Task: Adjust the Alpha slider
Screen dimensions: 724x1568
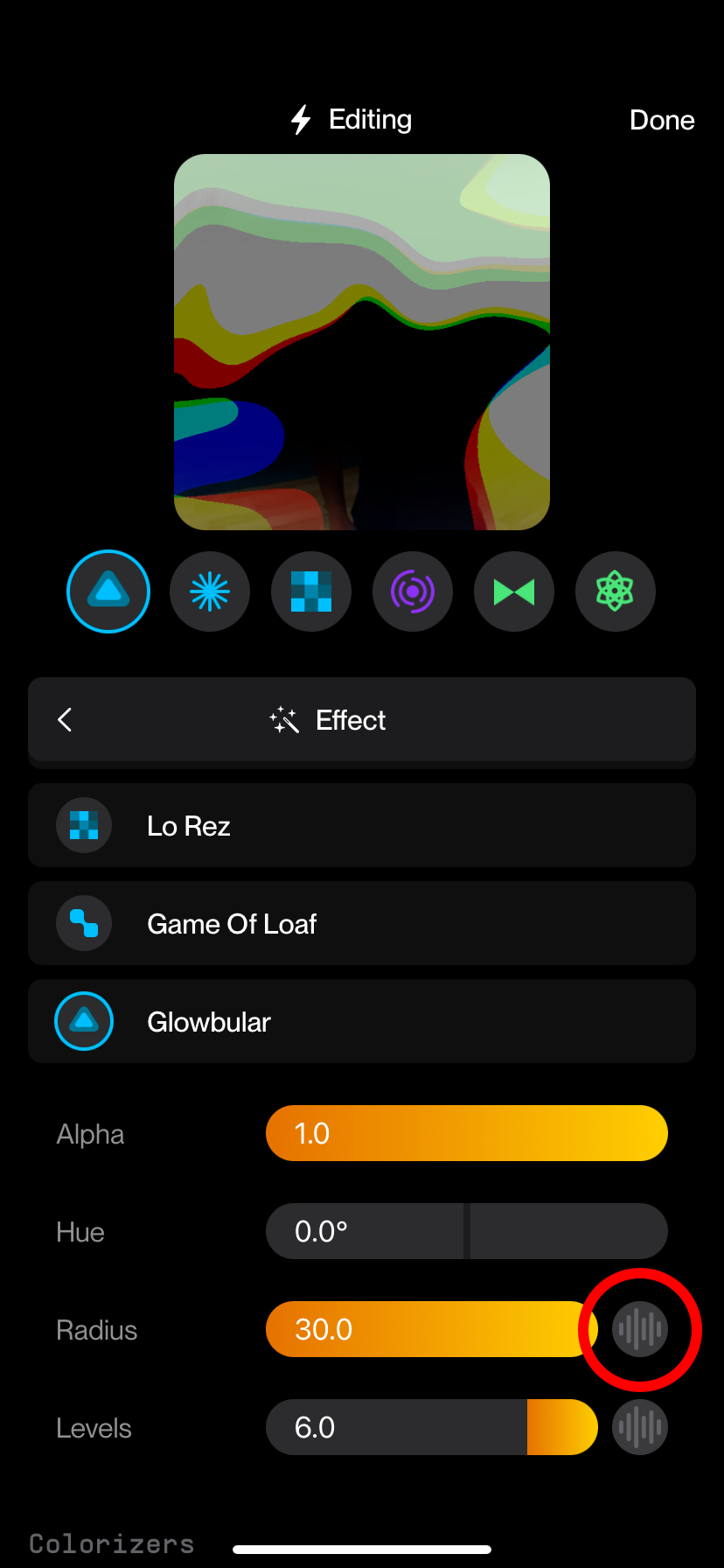Action: tap(466, 1132)
